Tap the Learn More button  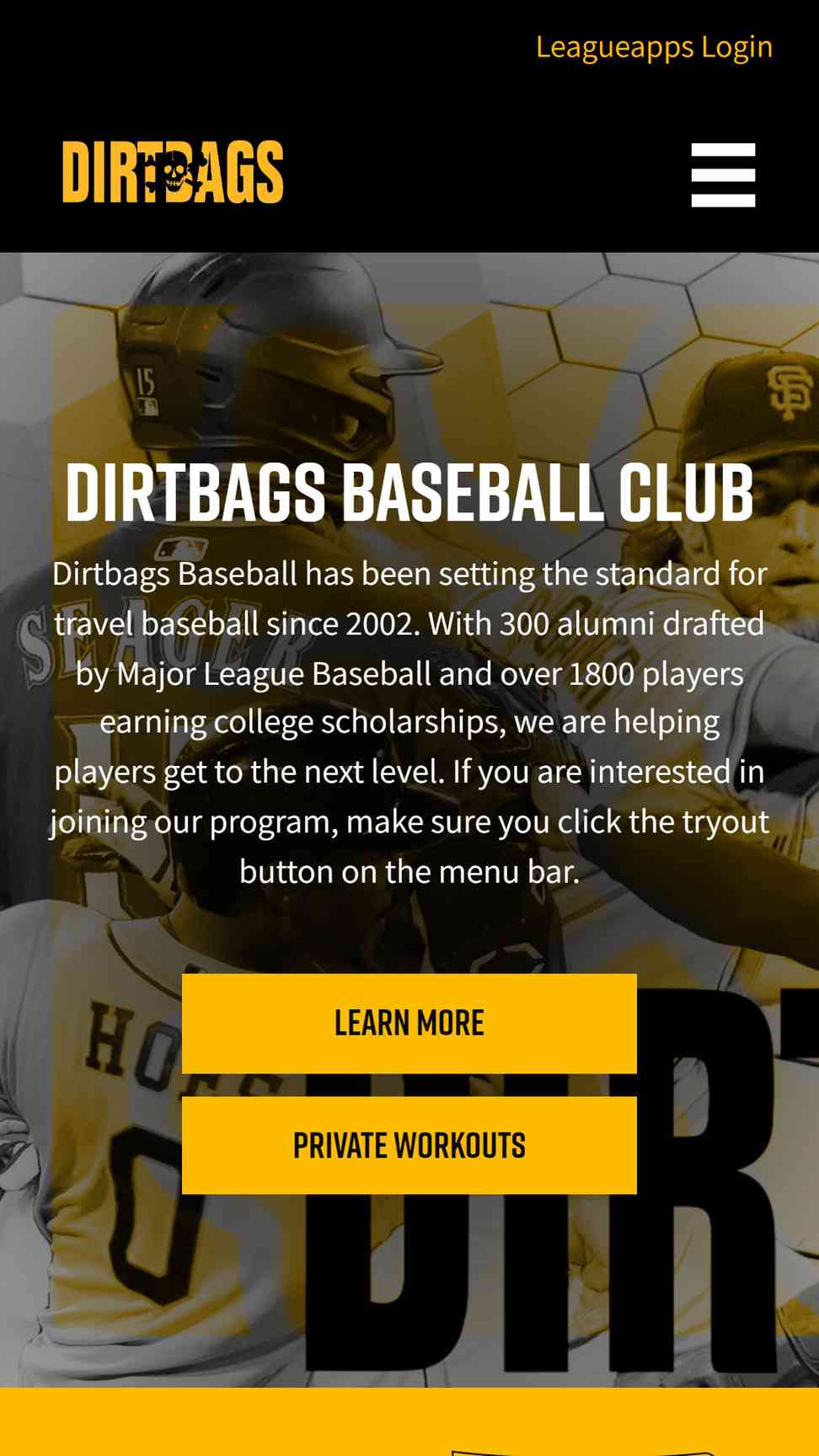tap(409, 1023)
